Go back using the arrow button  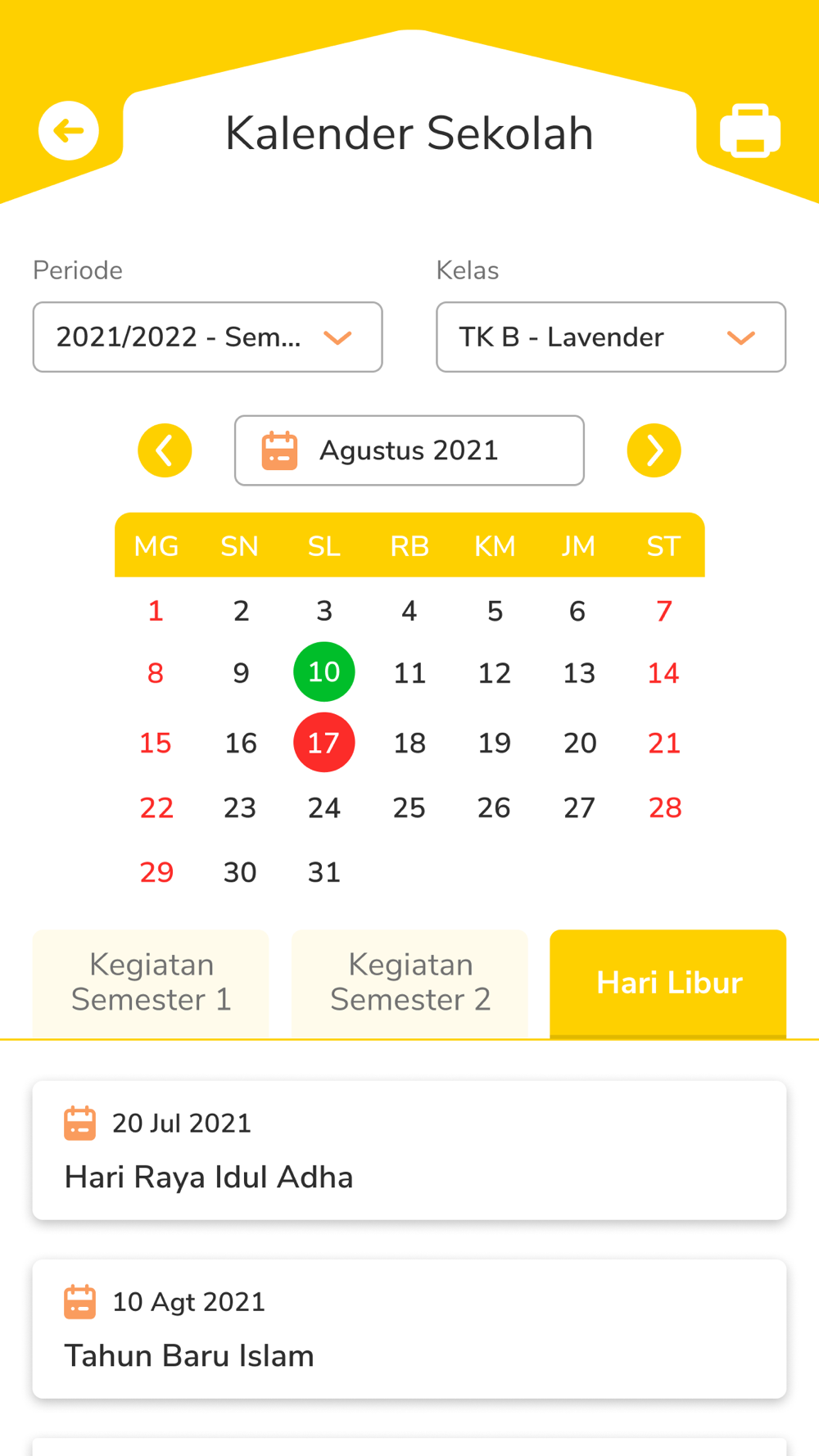[69, 131]
